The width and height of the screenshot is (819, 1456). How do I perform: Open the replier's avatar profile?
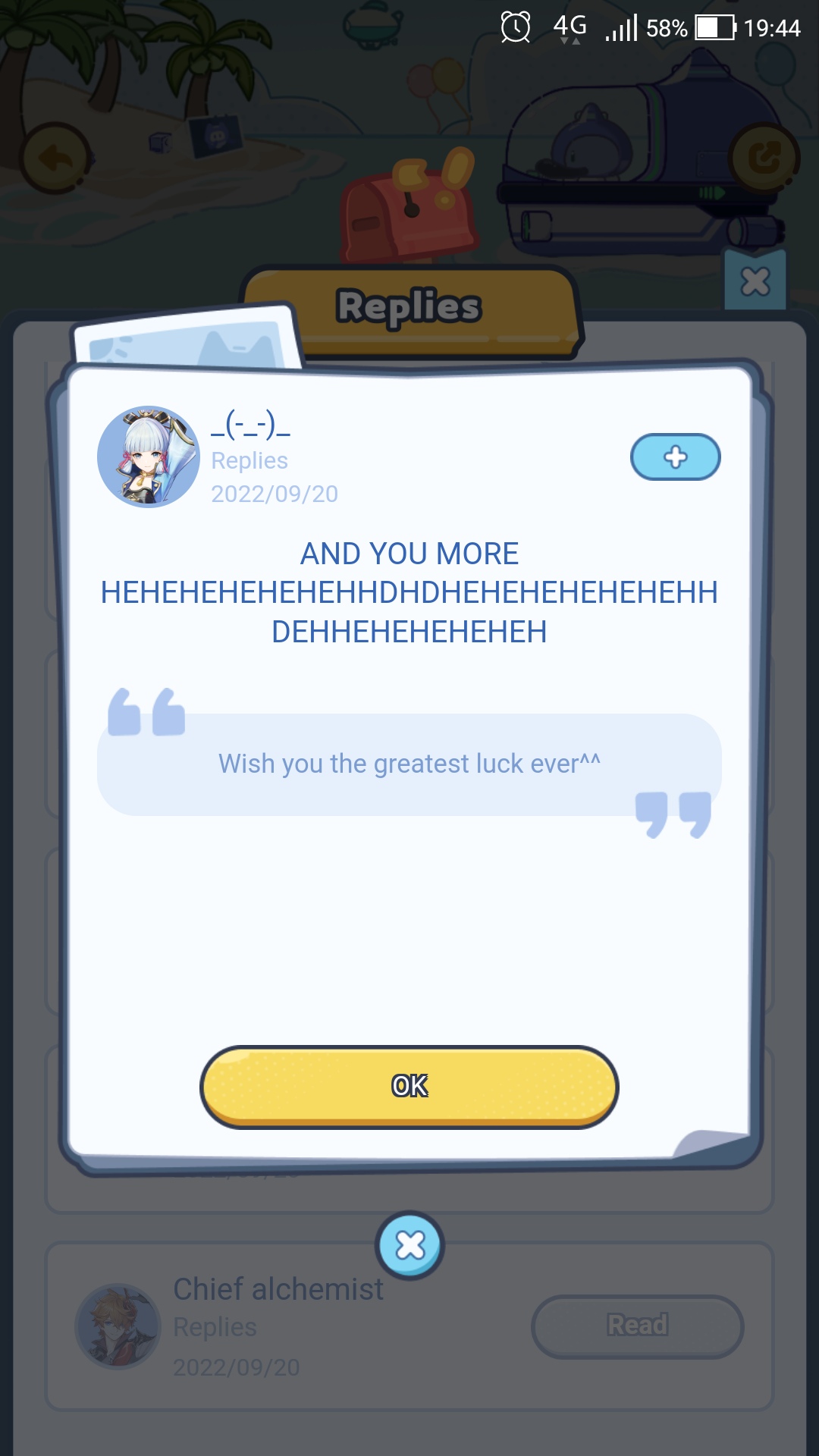pos(149,457)
